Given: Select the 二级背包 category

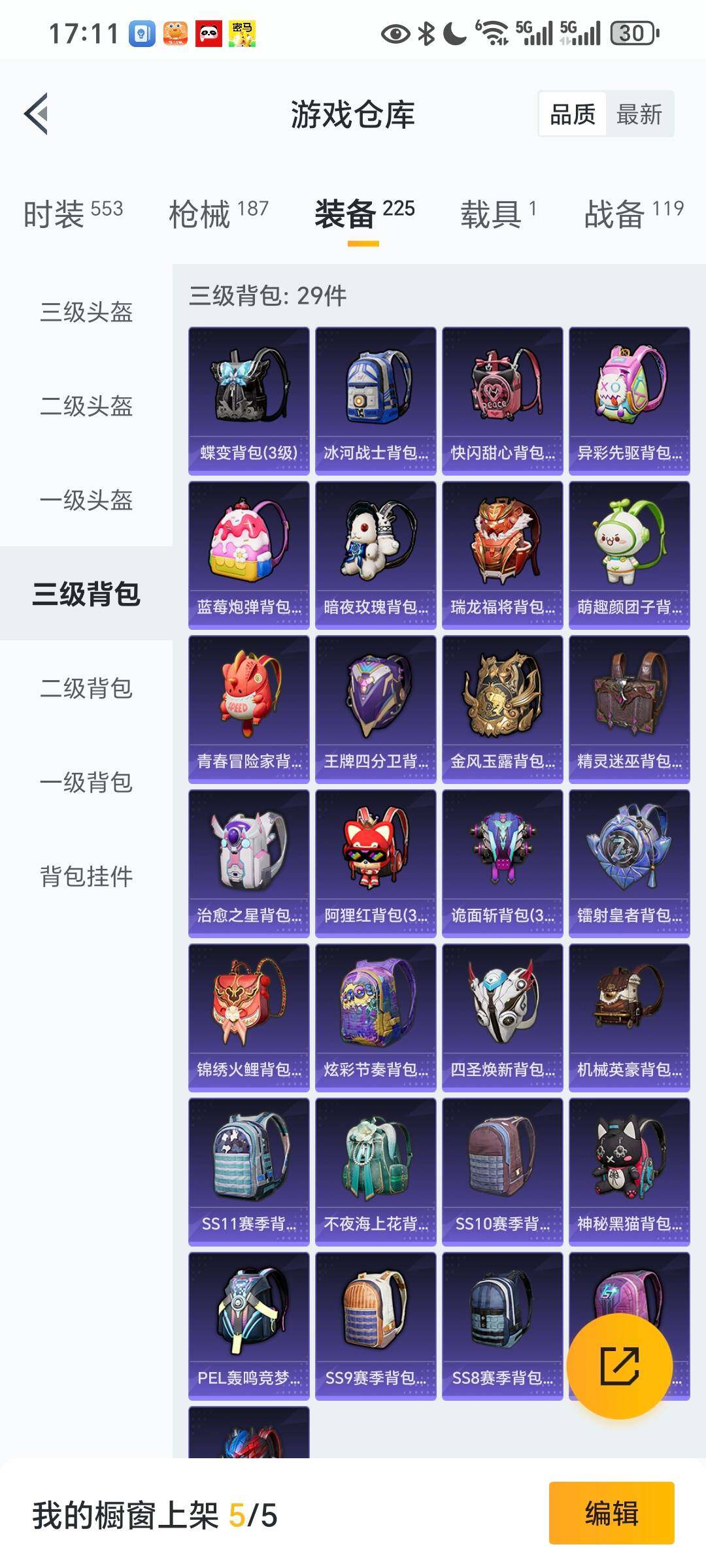Looking at the screenshot, I should [86, 688].
